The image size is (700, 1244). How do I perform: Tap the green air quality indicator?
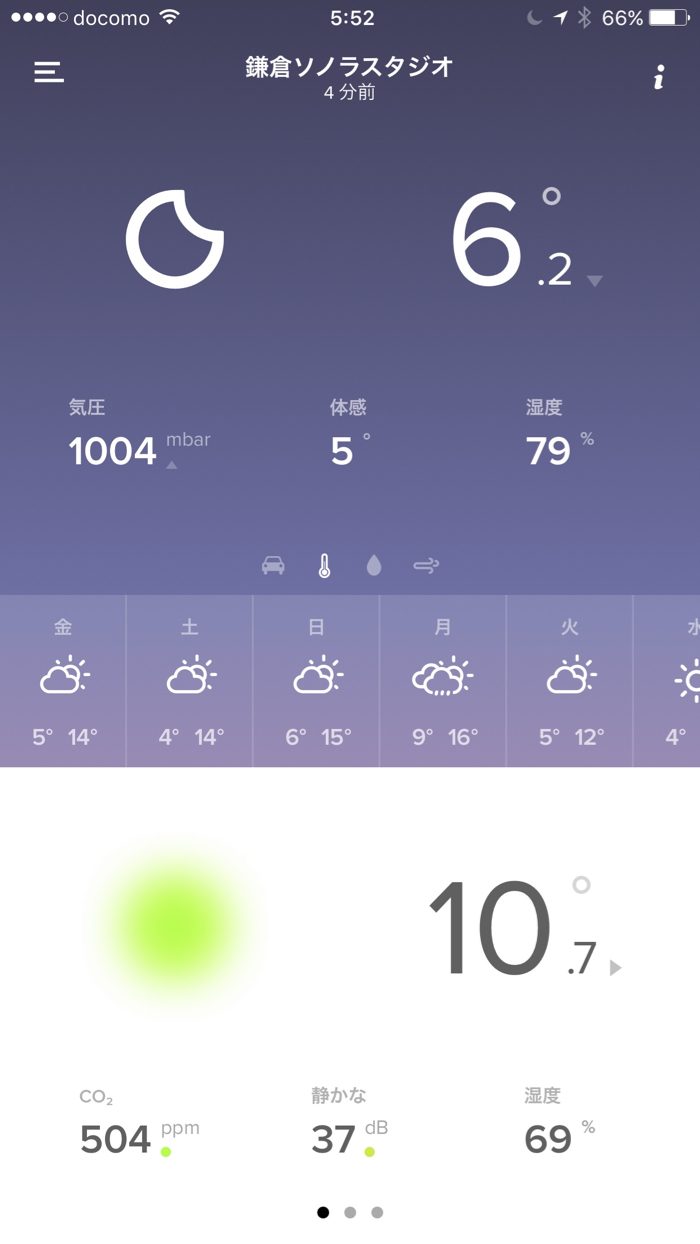[175, 925]
